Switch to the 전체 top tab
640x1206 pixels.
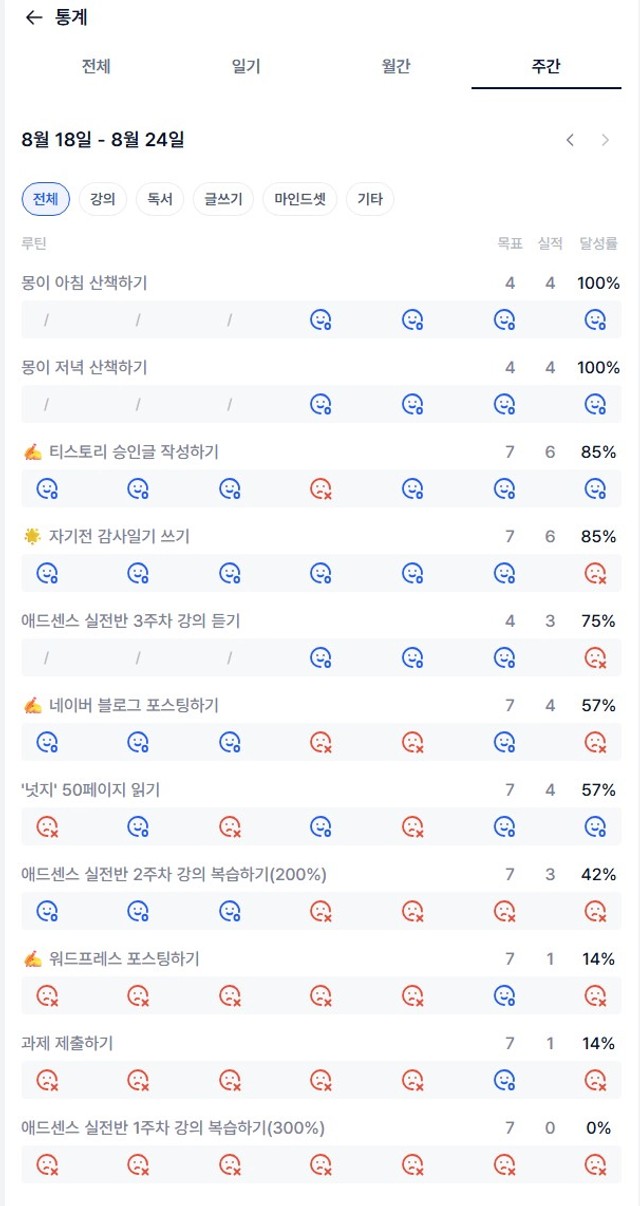(96, 67)
